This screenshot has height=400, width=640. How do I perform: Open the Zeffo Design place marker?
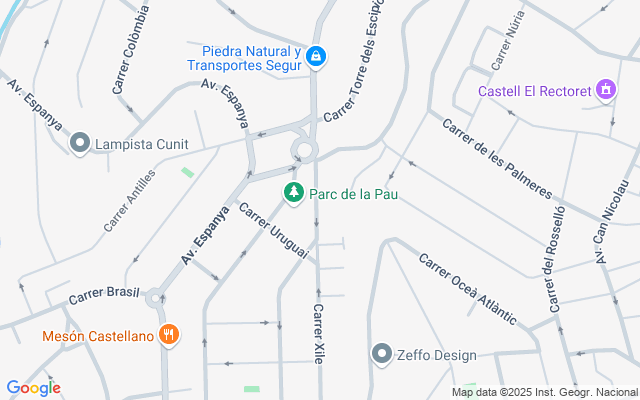point(381,354)
